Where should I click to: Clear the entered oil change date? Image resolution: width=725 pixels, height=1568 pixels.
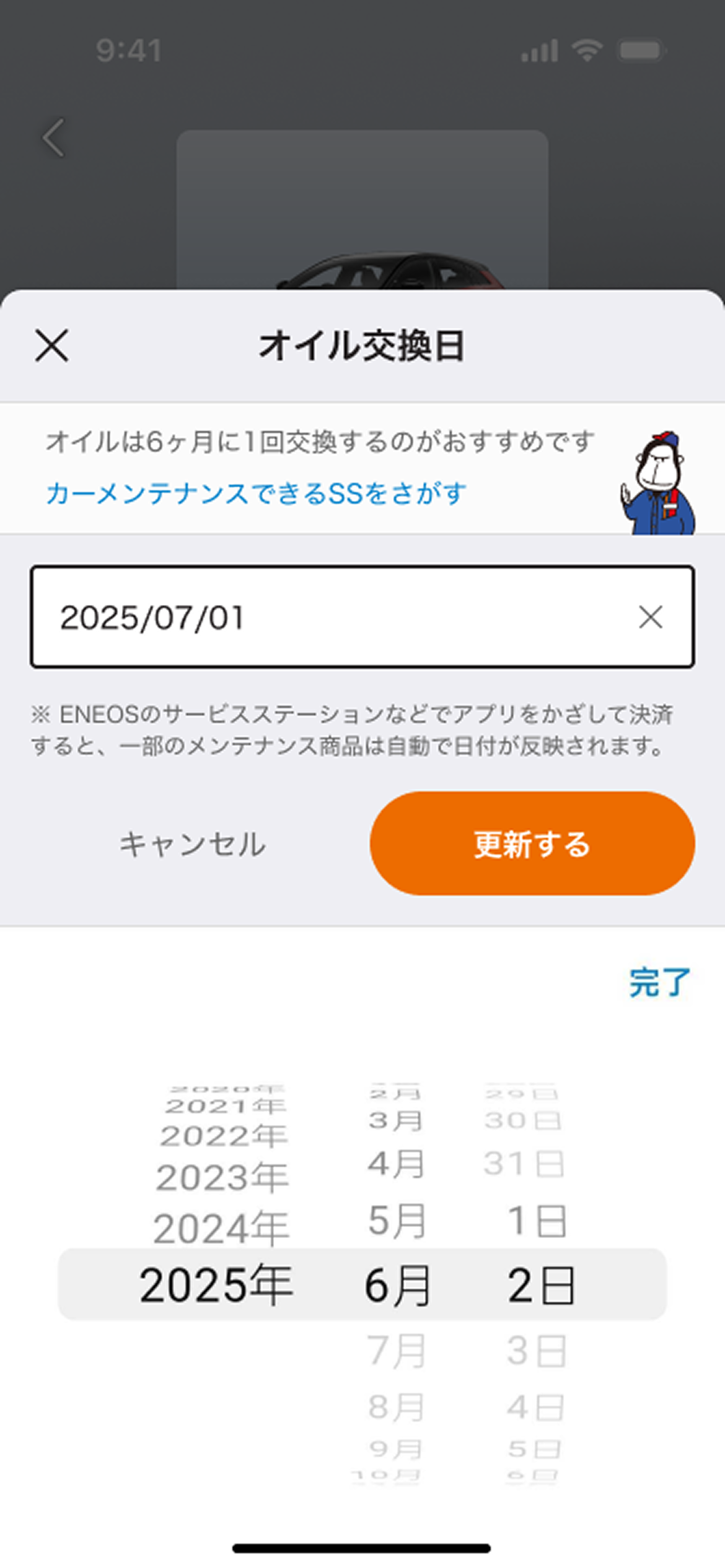click(x=650, y=617)
